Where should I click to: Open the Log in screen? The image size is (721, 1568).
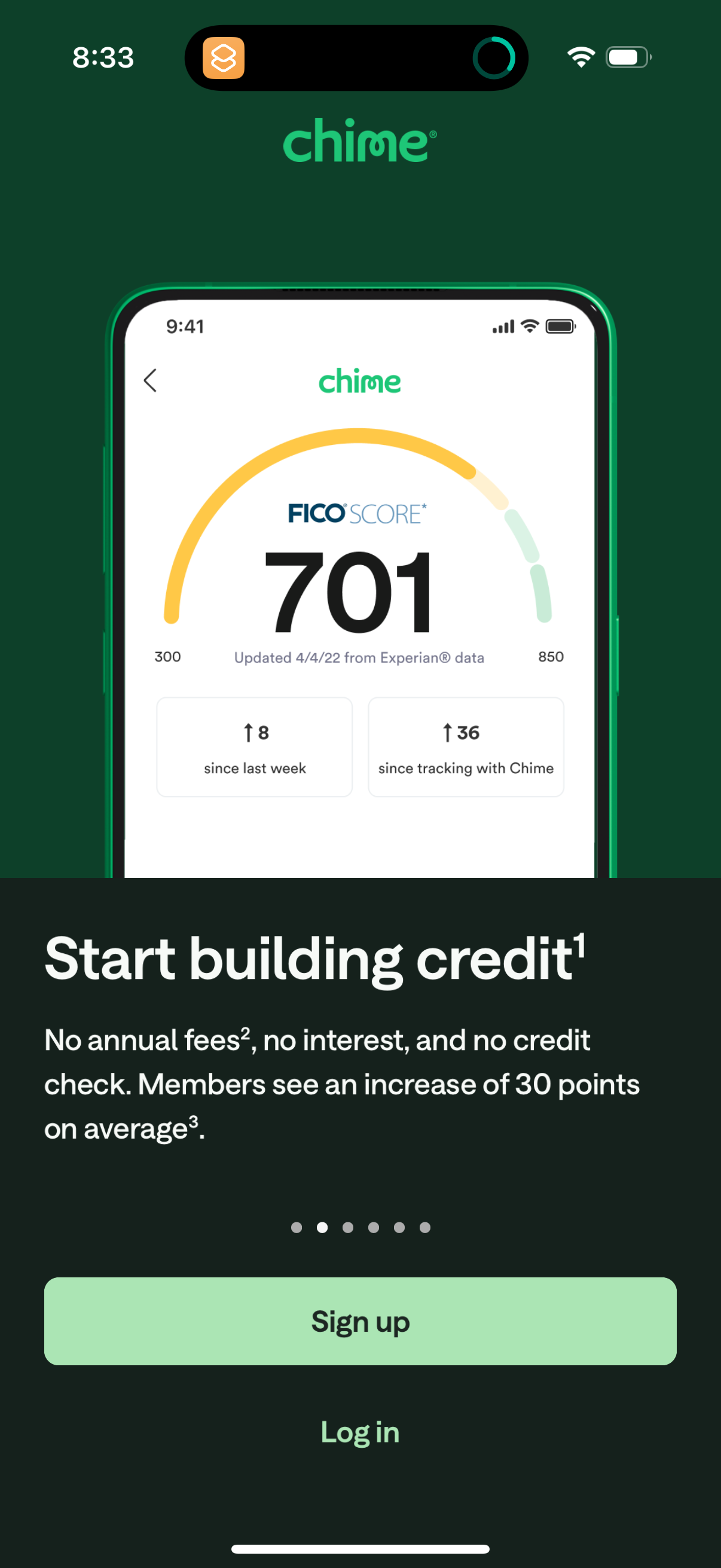[x=360, y=1432]
